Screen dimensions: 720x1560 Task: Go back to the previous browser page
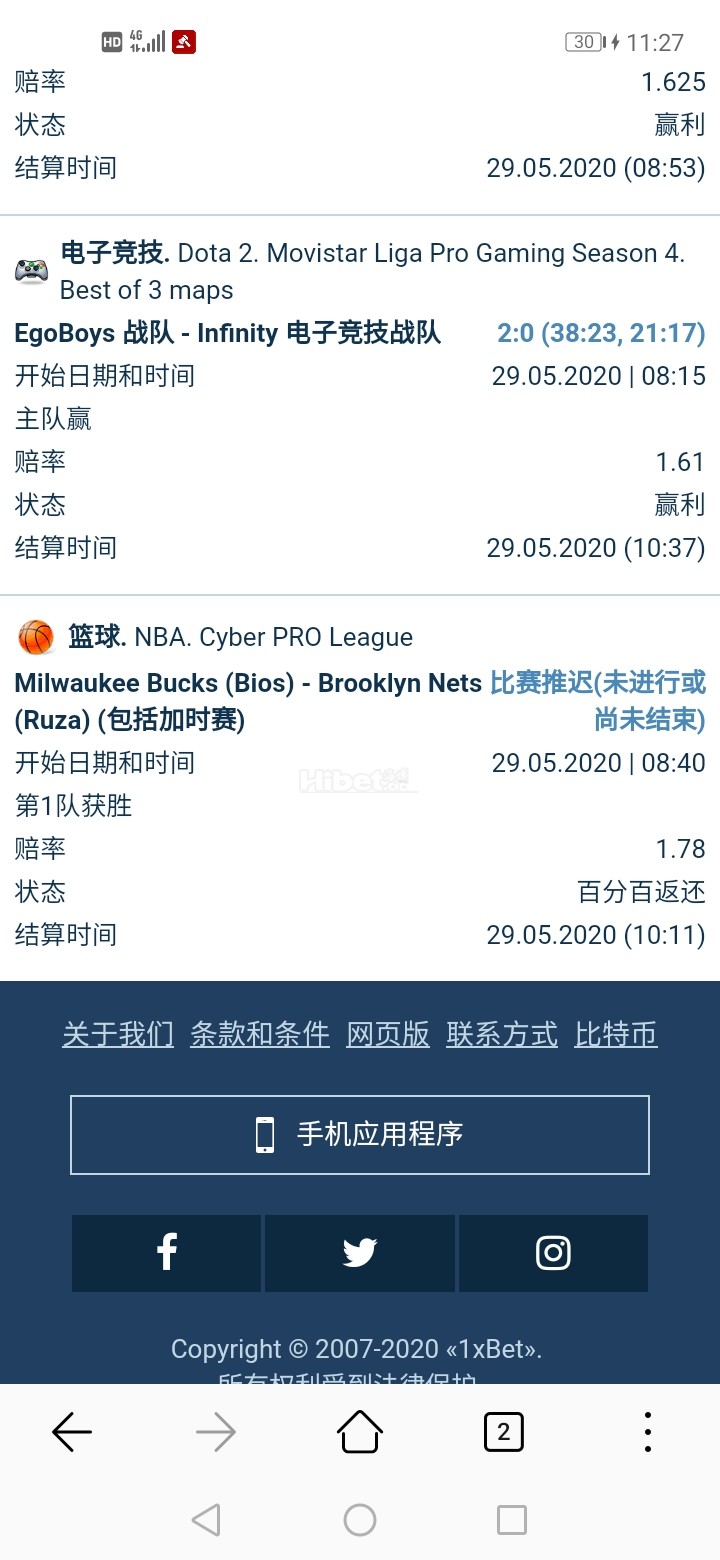(72, 1433)
